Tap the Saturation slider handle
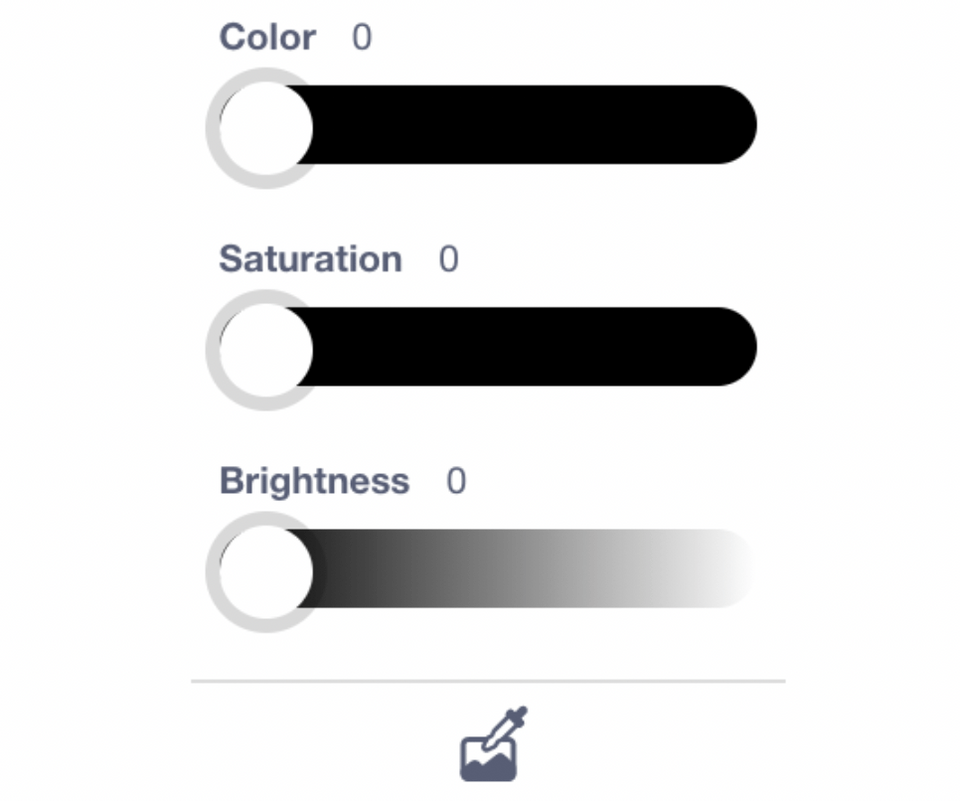960x801 pixels. coord(264,349)
